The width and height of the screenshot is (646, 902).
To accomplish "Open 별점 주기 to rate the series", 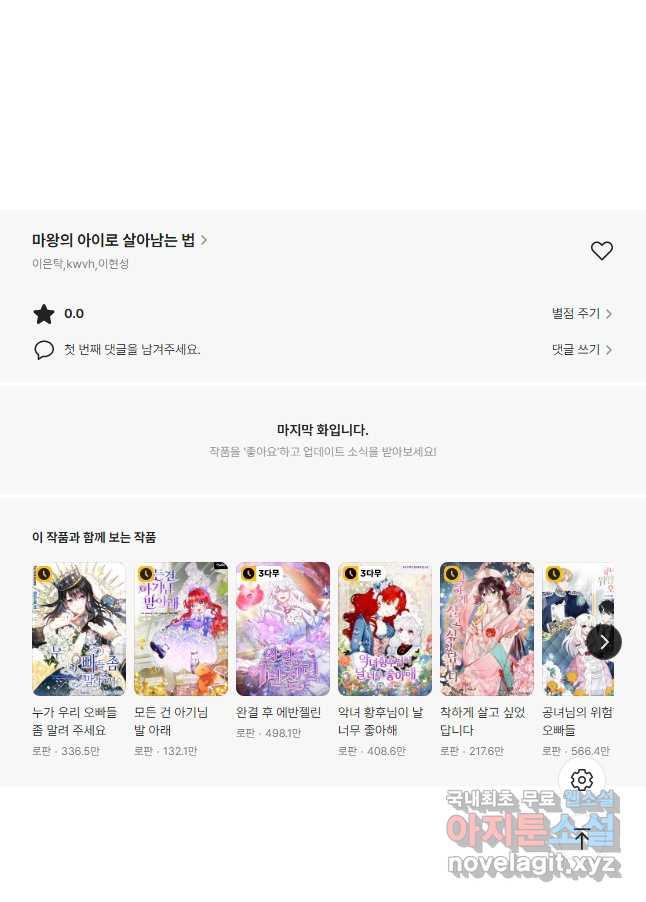I will pos(581,314).
